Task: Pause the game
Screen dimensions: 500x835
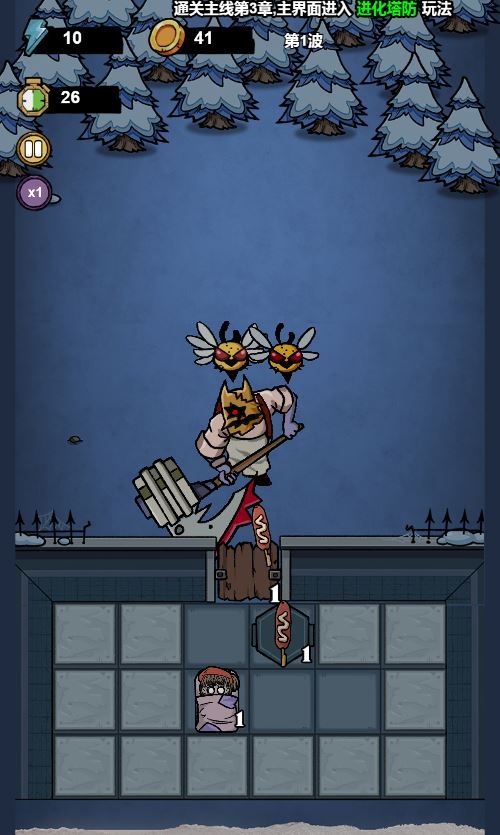Action: tap(34, 149)
